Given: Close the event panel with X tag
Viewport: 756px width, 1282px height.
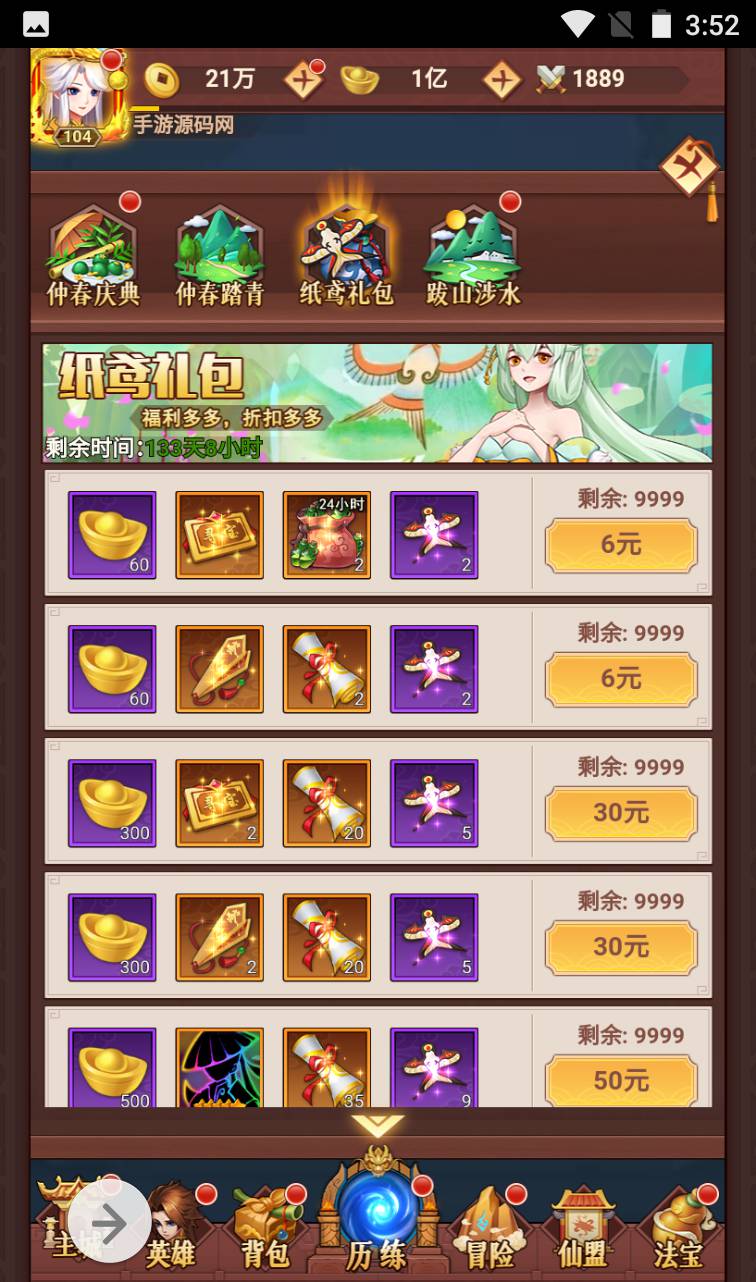Looking at the screenshot, I should pyautogui.click(x=690, y=167).
